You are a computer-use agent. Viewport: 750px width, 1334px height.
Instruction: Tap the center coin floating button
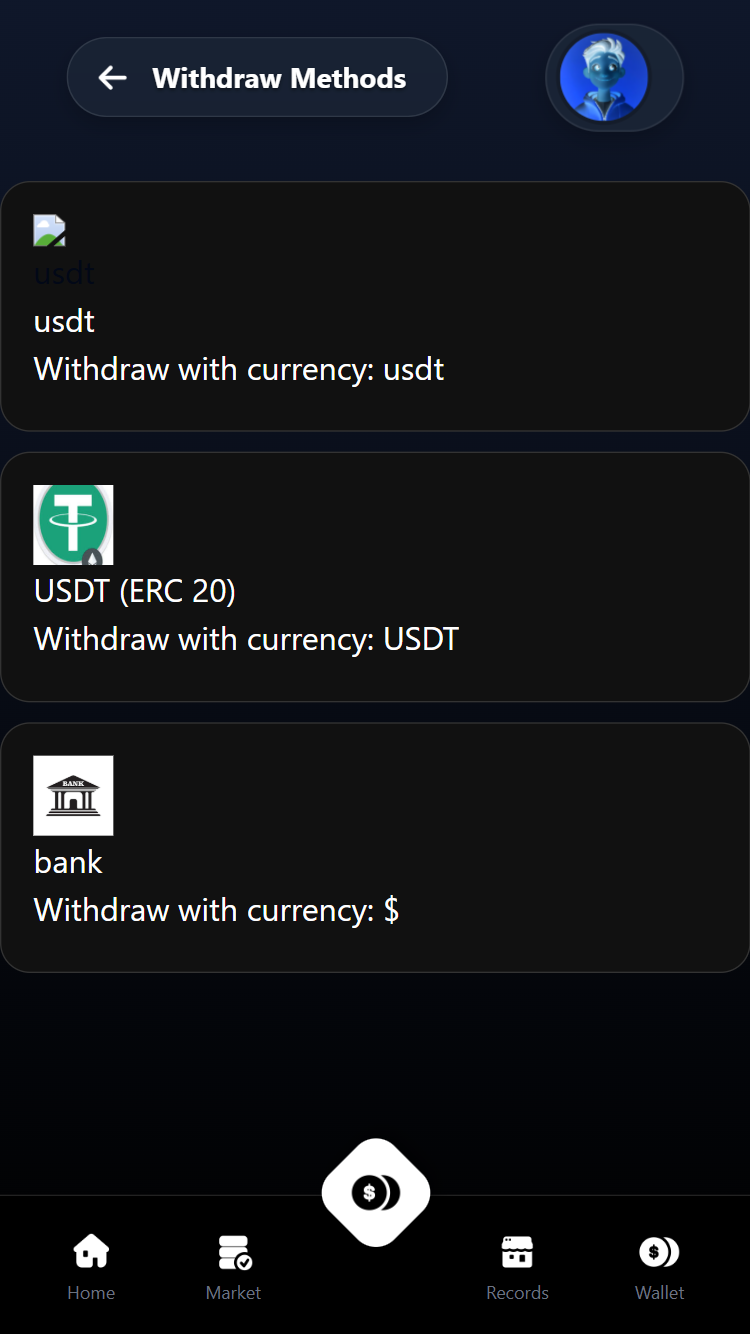point(375,1192)
